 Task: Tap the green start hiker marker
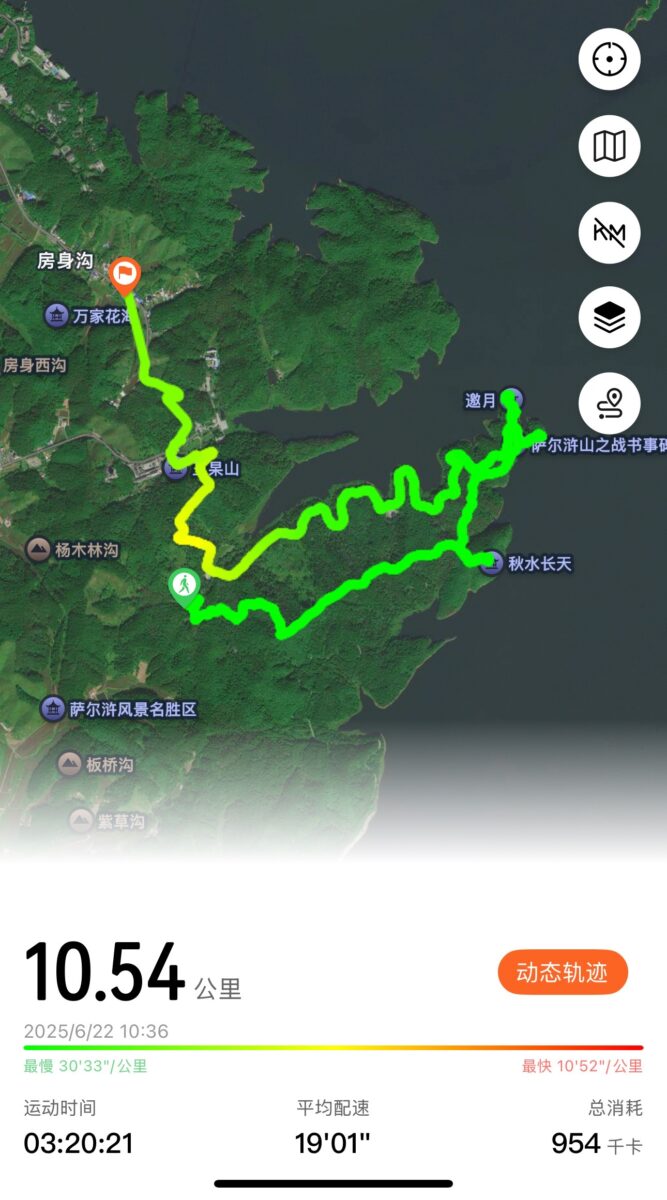[184, 585]
